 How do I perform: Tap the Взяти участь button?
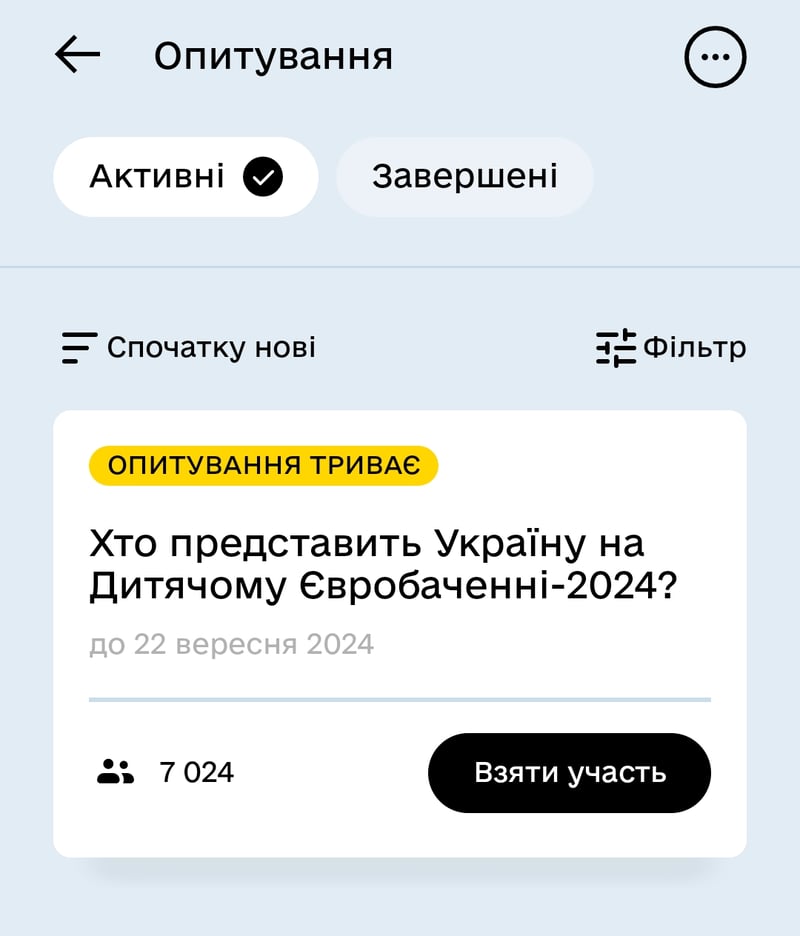click(569, 773)
